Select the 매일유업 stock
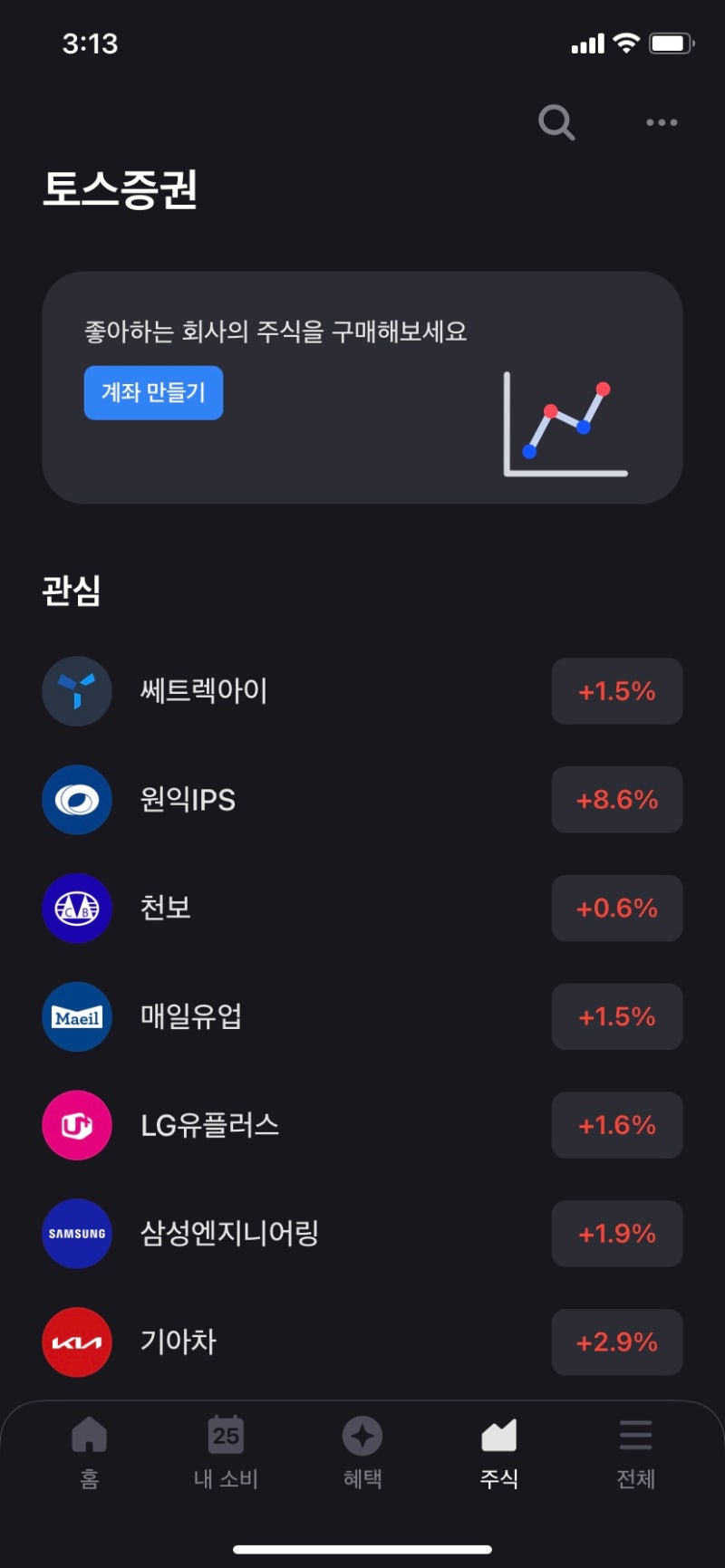Screen dimensions: 725x1568 point(362,1016)
